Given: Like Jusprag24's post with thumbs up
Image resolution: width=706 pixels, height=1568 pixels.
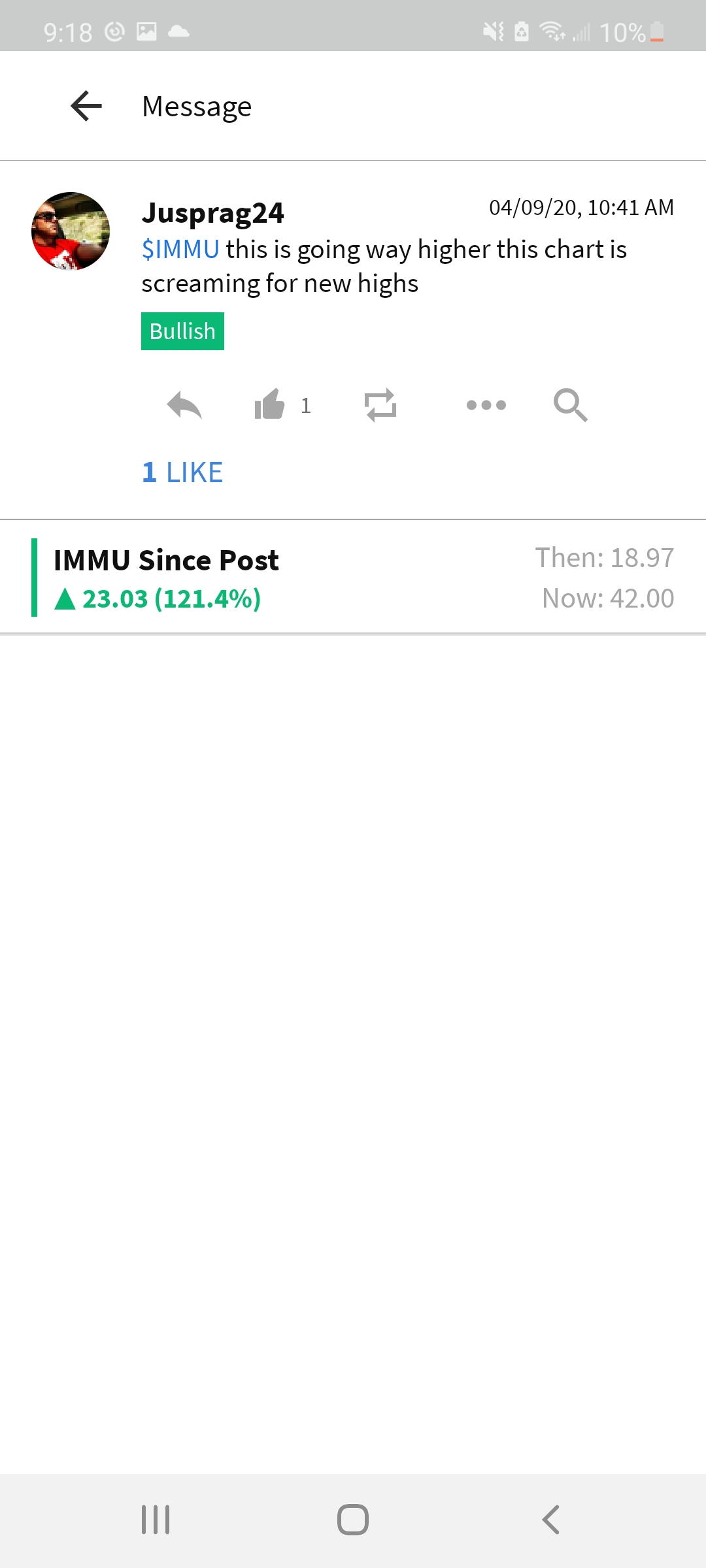Looking at the screenshot, I should [x=270, y=405].
